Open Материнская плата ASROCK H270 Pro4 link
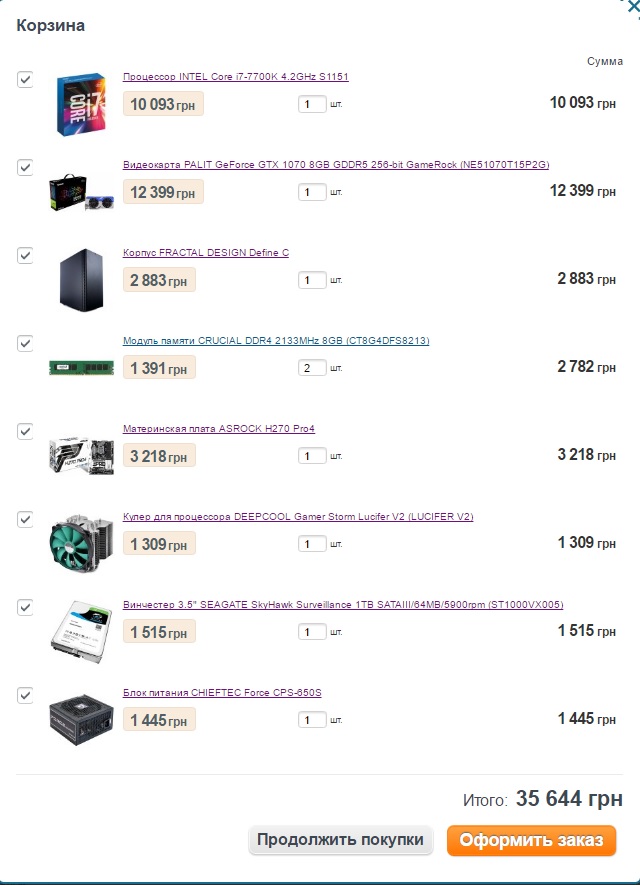Screen dimensions: 640x885 coord(219,429)
